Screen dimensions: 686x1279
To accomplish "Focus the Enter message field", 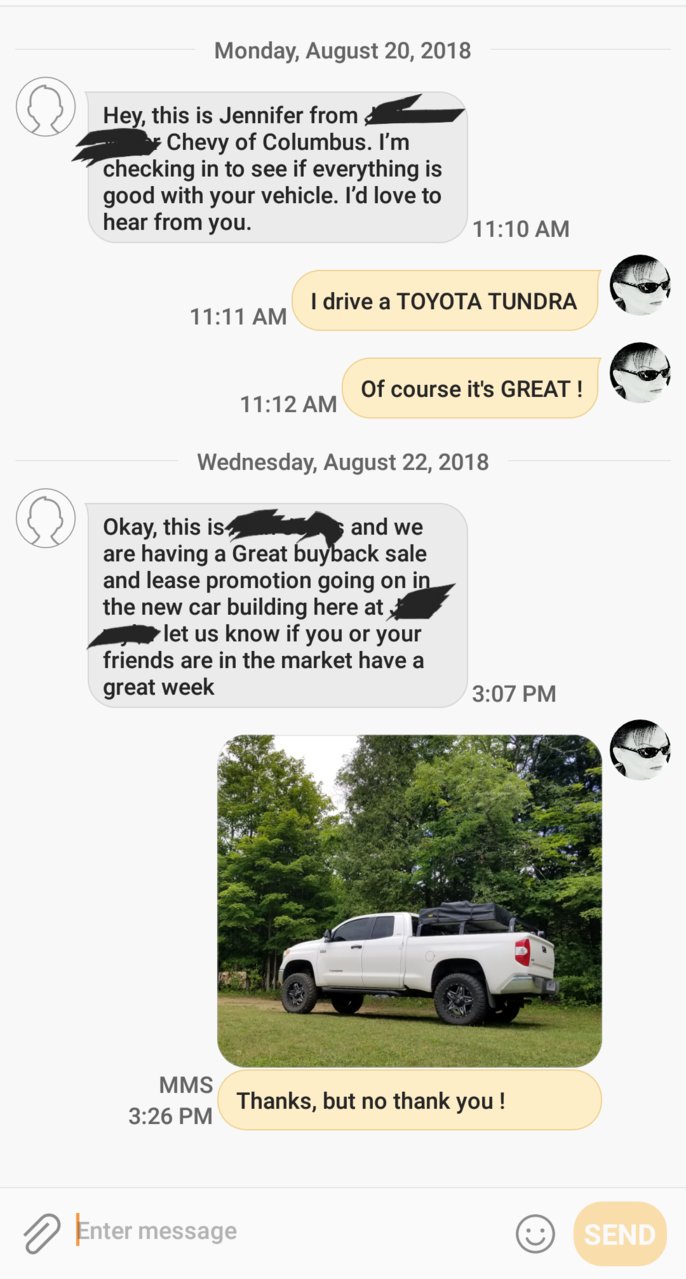I will click(x=290, y=1231).
